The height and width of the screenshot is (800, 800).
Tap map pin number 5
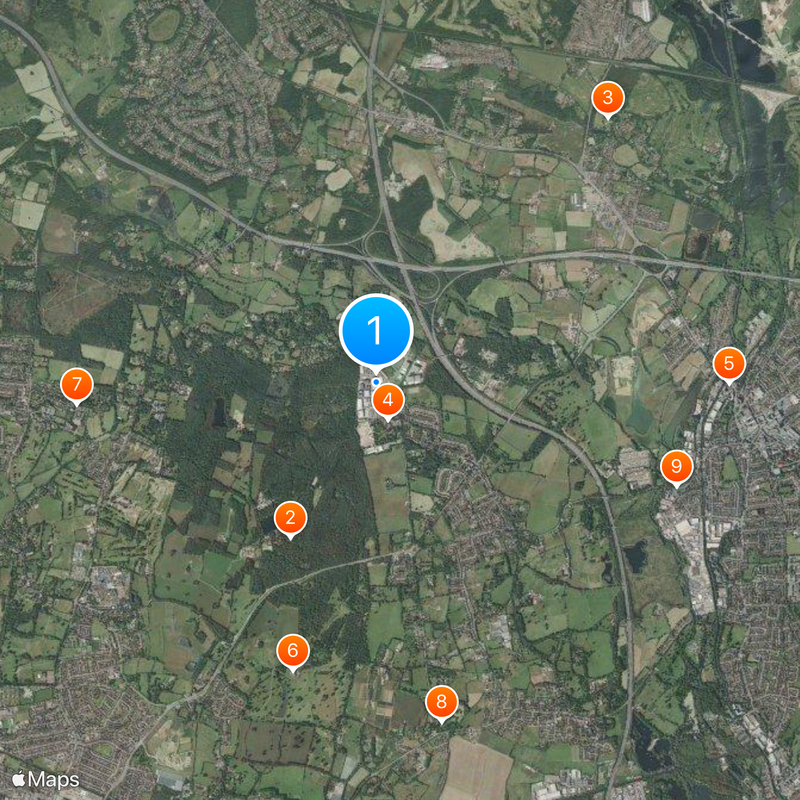pos(729,363)
